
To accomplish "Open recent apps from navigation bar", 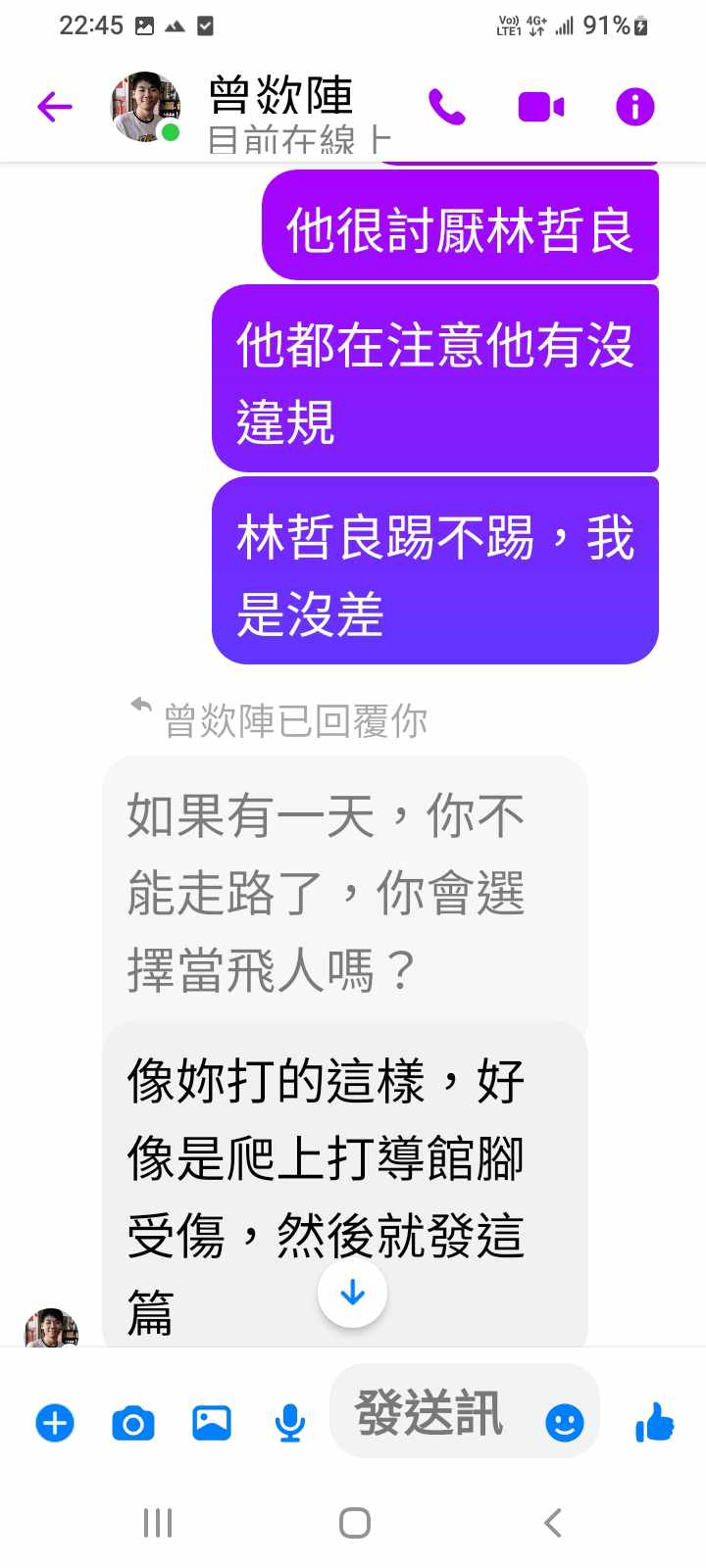I will click(158, 1523).
